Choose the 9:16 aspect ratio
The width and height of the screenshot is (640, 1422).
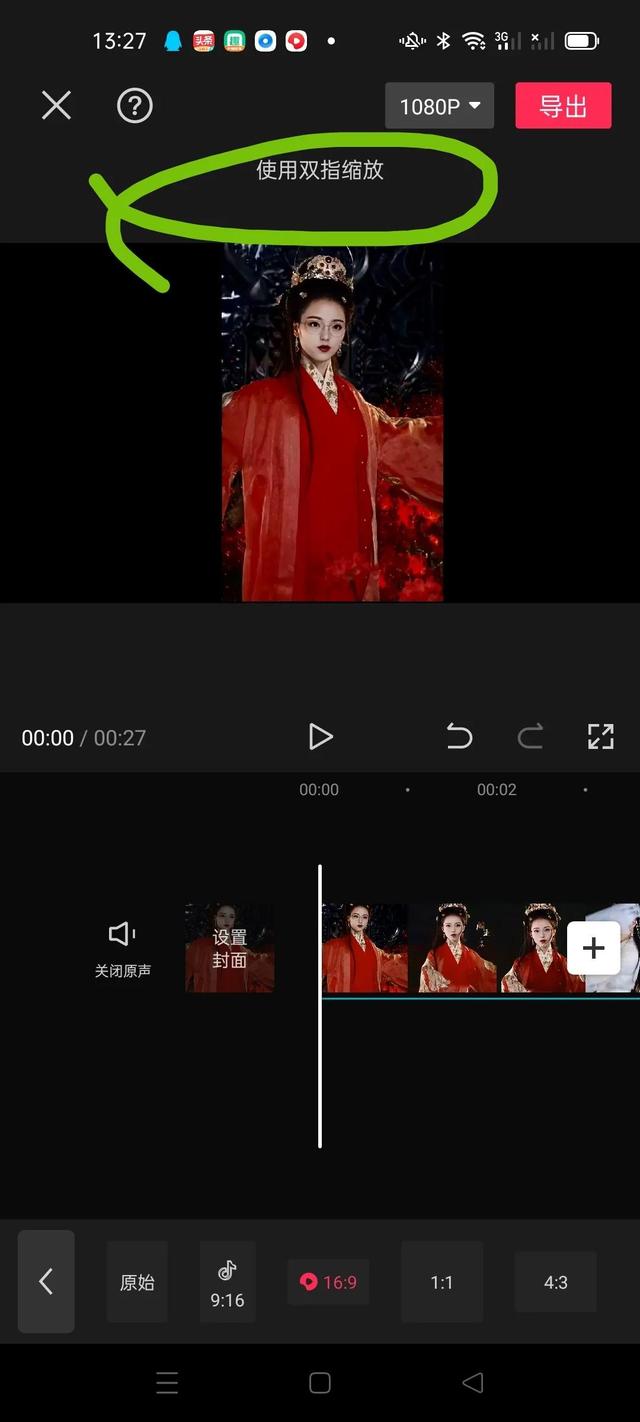[228, 1282]
